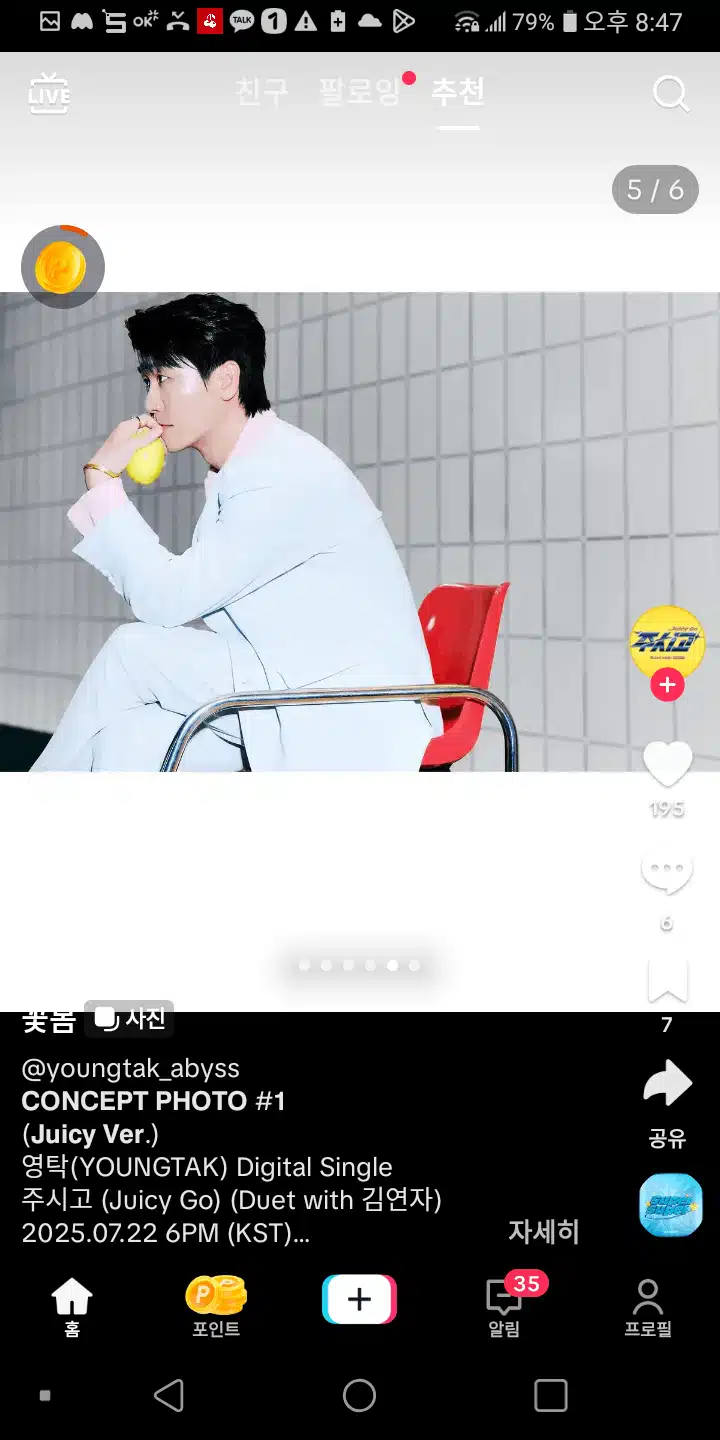The image size is (720, 1440).
Task: Create a new post with the plus button
Action: click(x=359, y=1300)
